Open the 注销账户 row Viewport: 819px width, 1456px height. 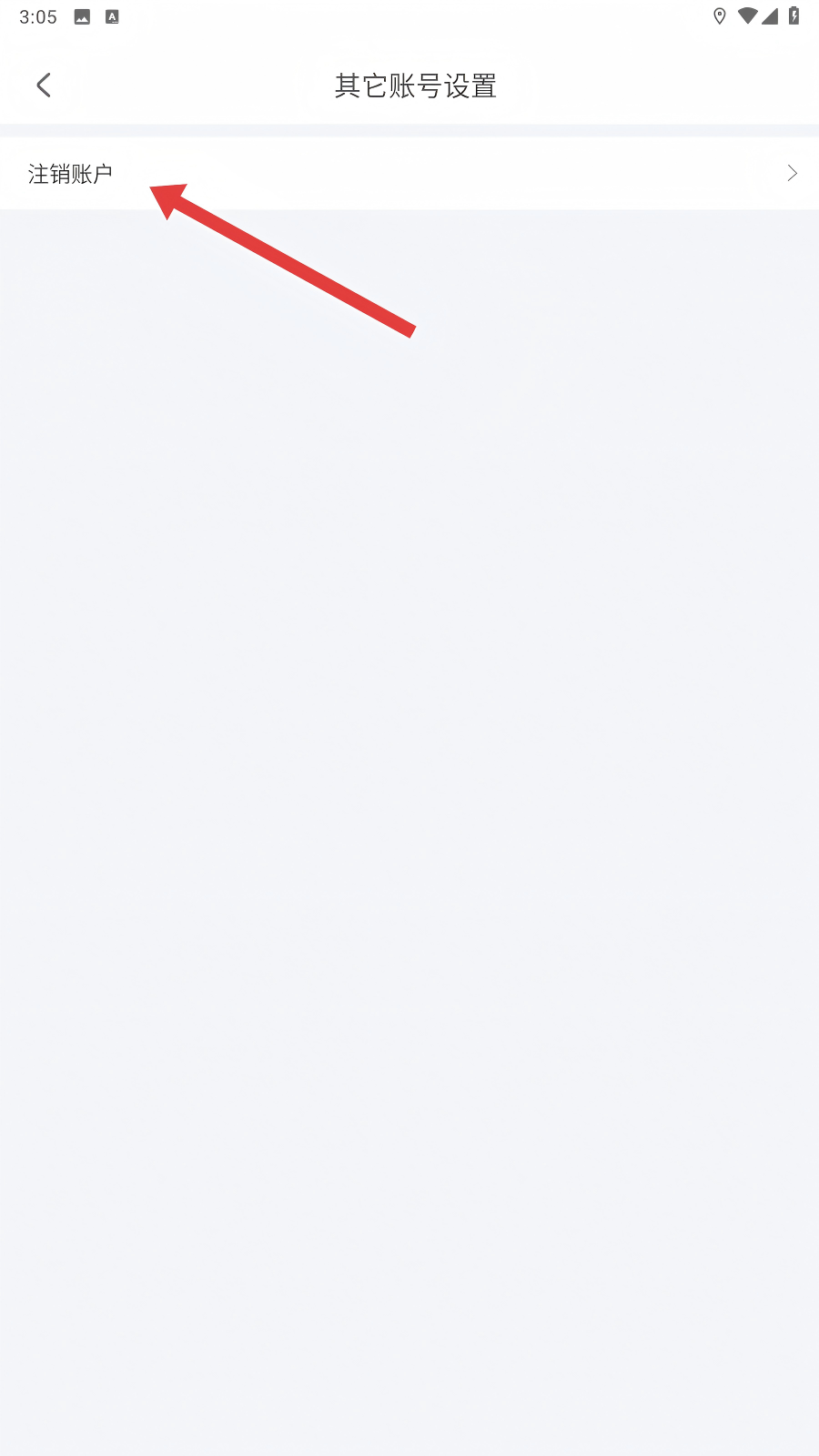[x=409, y=174]
